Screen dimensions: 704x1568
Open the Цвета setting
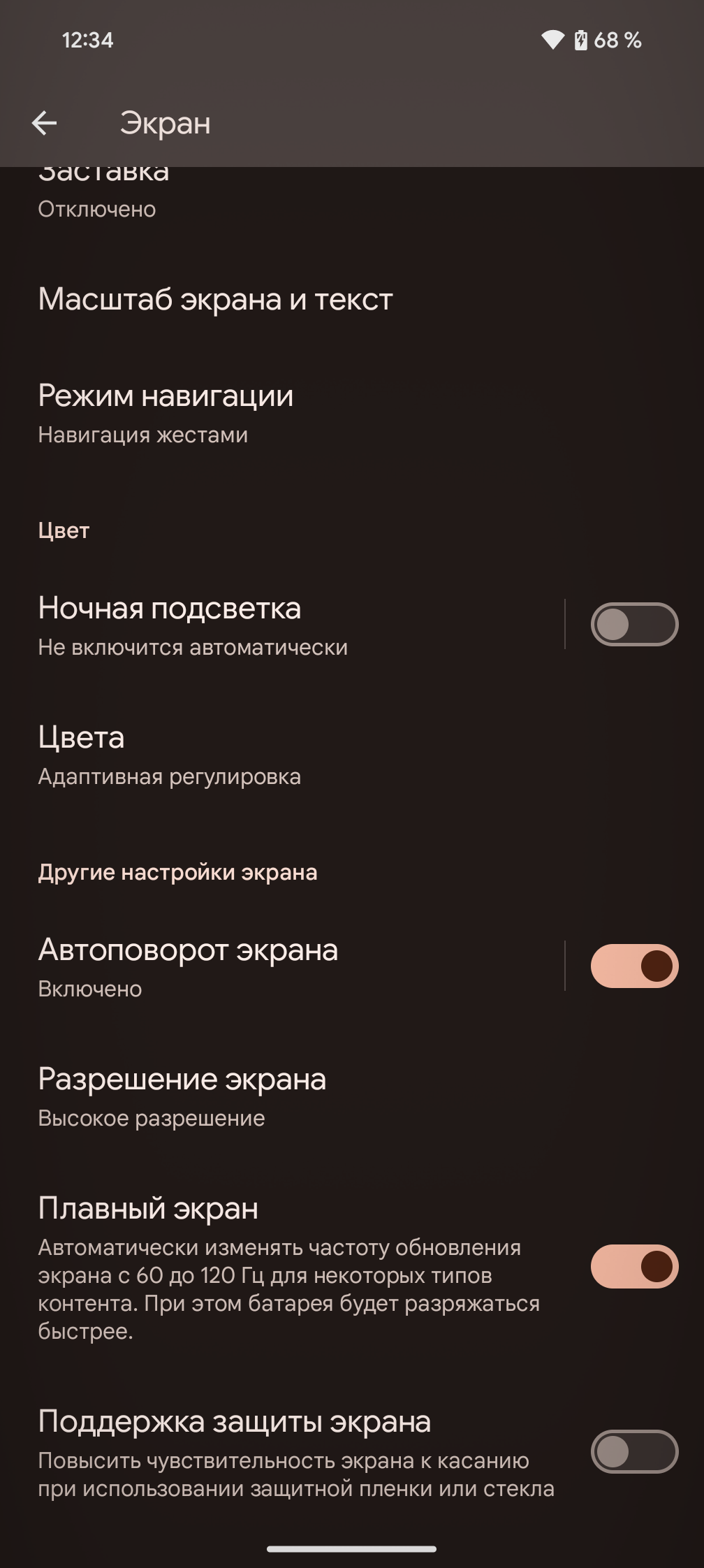click(x=352, y=755)
